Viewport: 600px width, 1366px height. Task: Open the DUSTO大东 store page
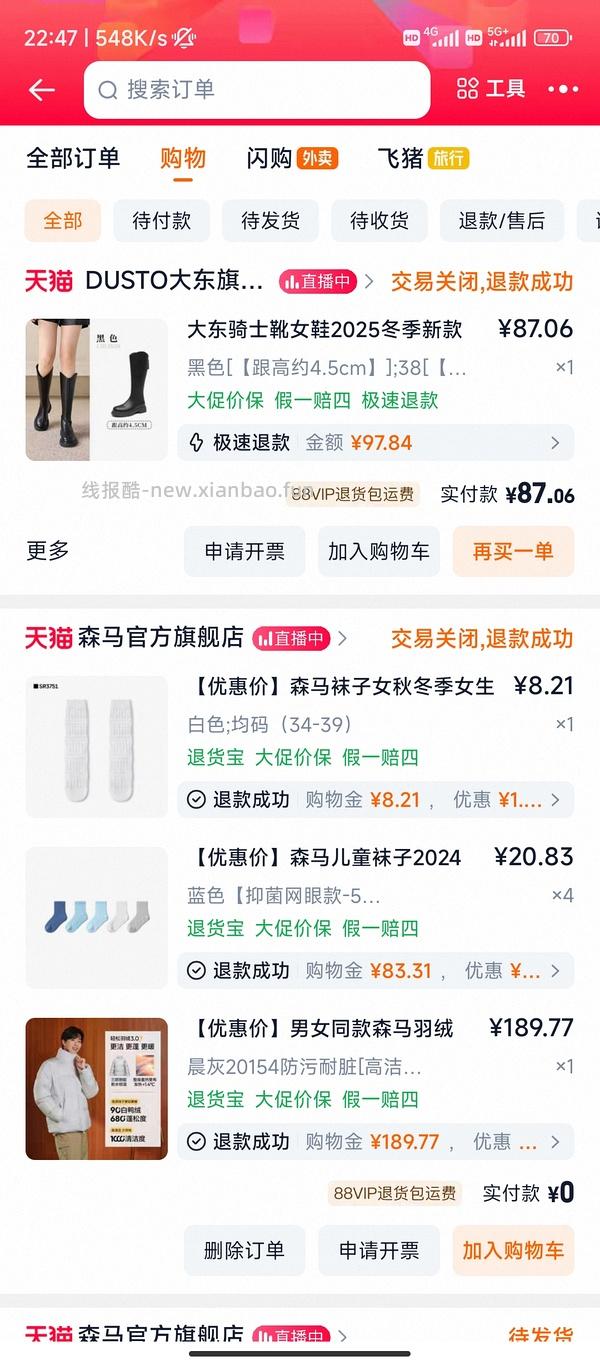pyautogui.click(x=174, y=281)
